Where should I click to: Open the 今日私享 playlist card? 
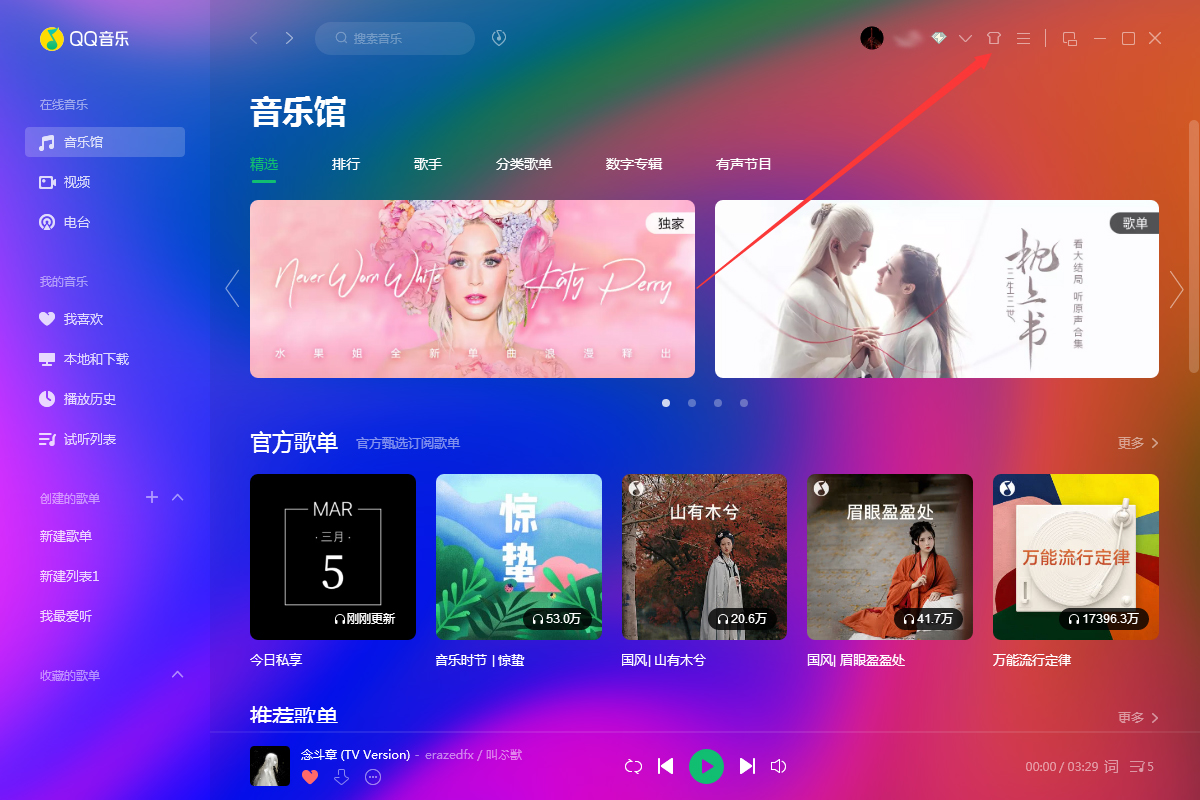[333, 556]
